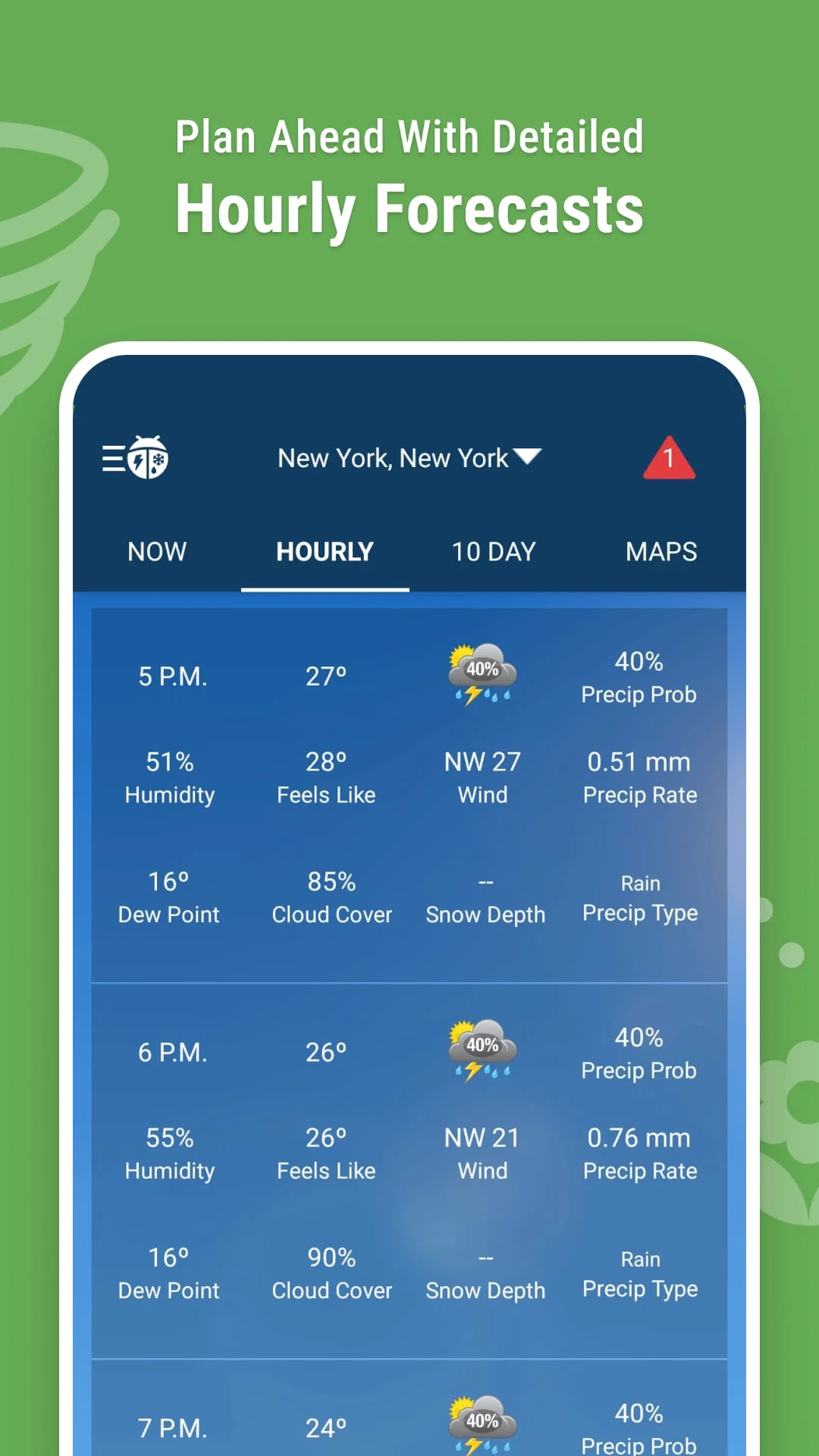Click the WeatherBug ladybug logo

click(149, 457)
